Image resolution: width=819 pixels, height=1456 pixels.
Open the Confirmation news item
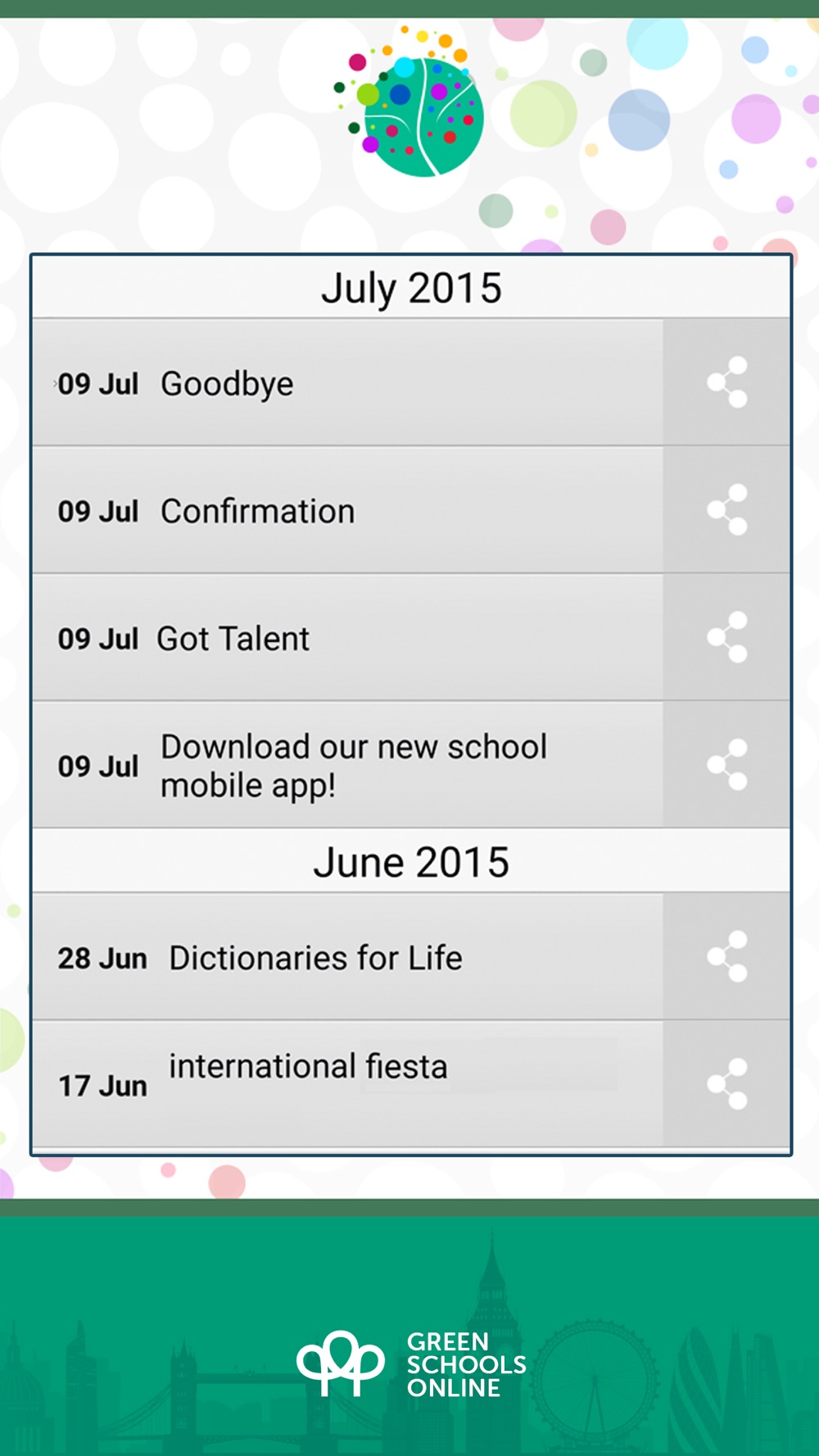348,510
